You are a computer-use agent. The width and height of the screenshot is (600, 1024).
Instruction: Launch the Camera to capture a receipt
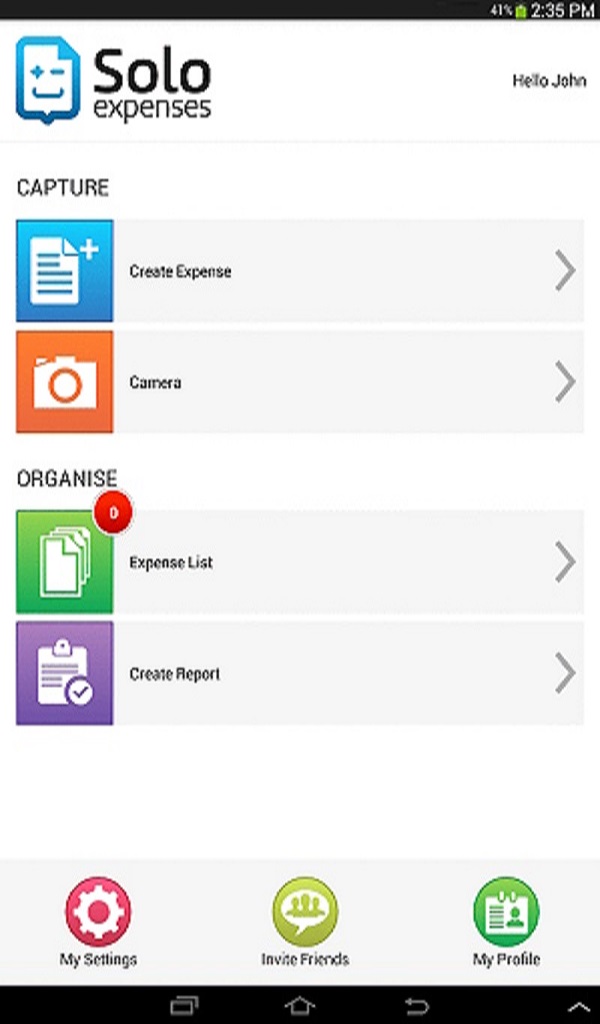[x=300, y=381]
